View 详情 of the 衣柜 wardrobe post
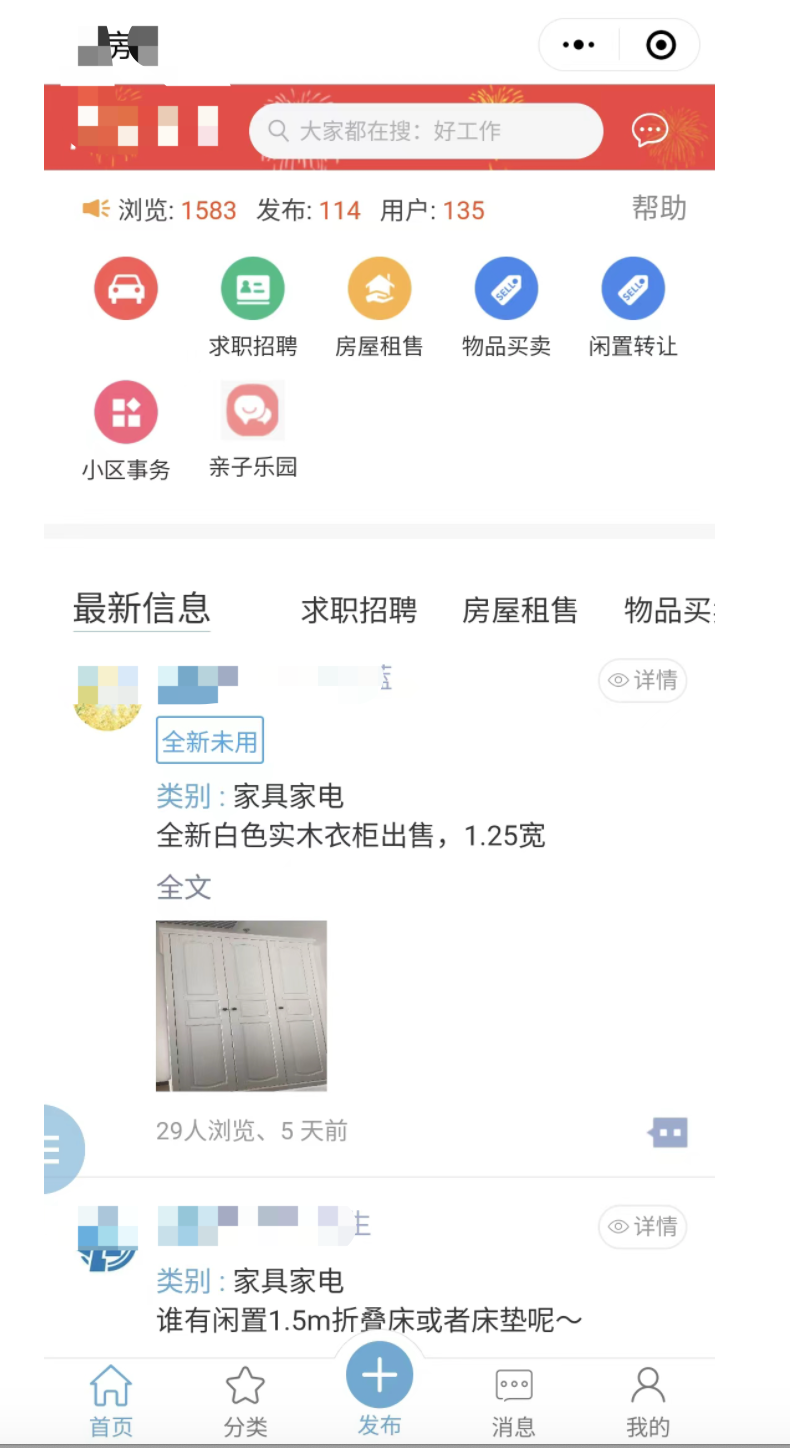Image resolution: width=790 pixels, height=1448 pixels. pyautogui.click(x=643, y=681)
